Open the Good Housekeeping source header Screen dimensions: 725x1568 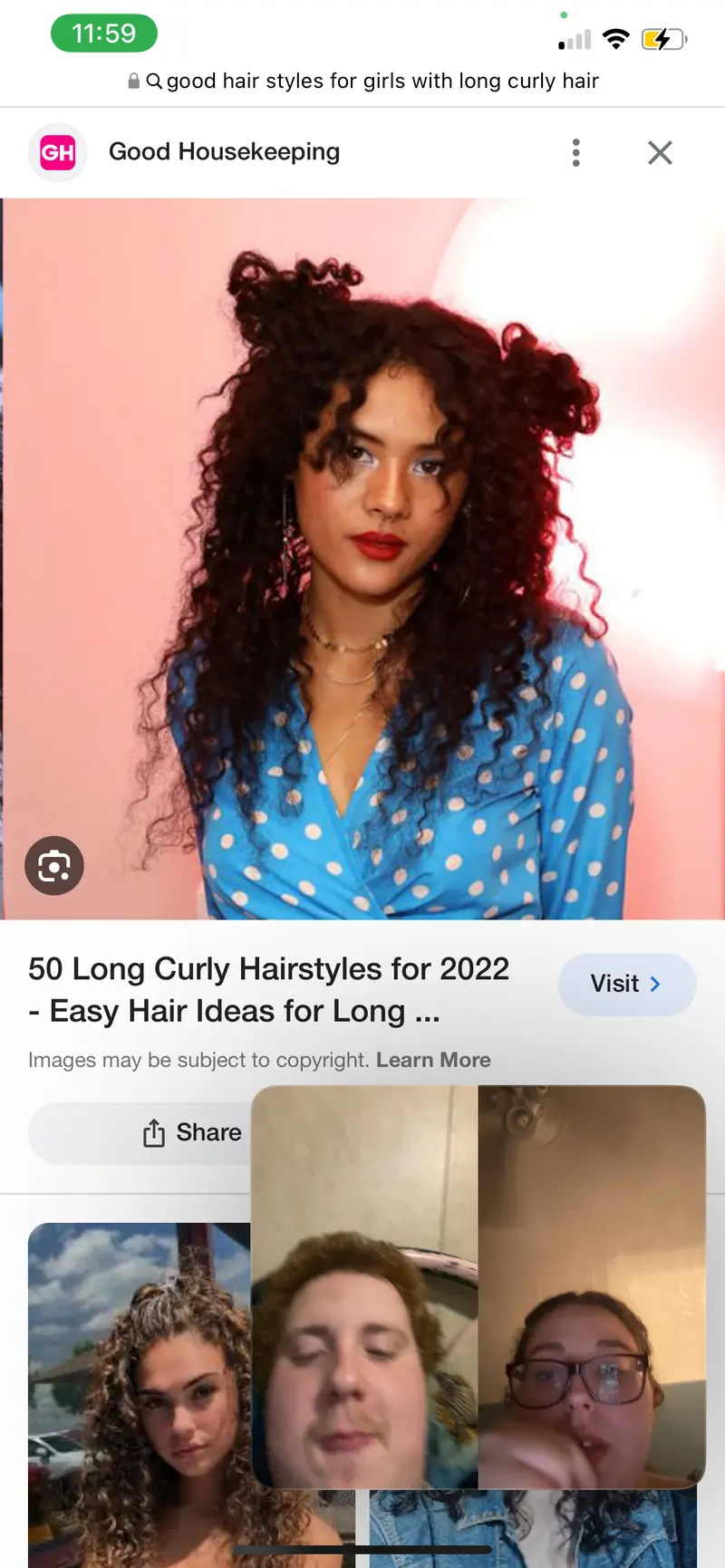[223, 152]
